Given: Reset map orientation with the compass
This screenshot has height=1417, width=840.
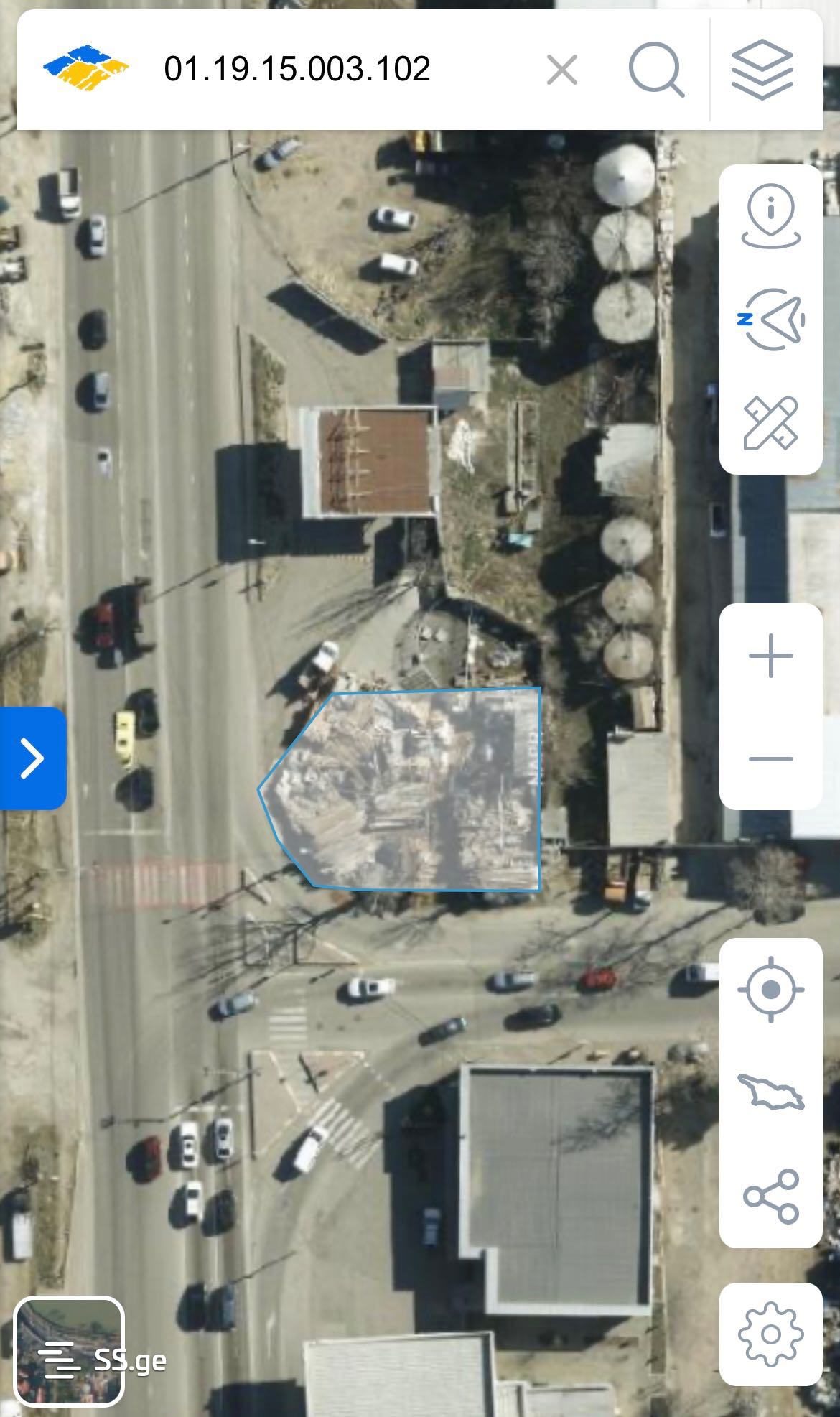Looking at the screenshot, I should click(x=771, y=320).
